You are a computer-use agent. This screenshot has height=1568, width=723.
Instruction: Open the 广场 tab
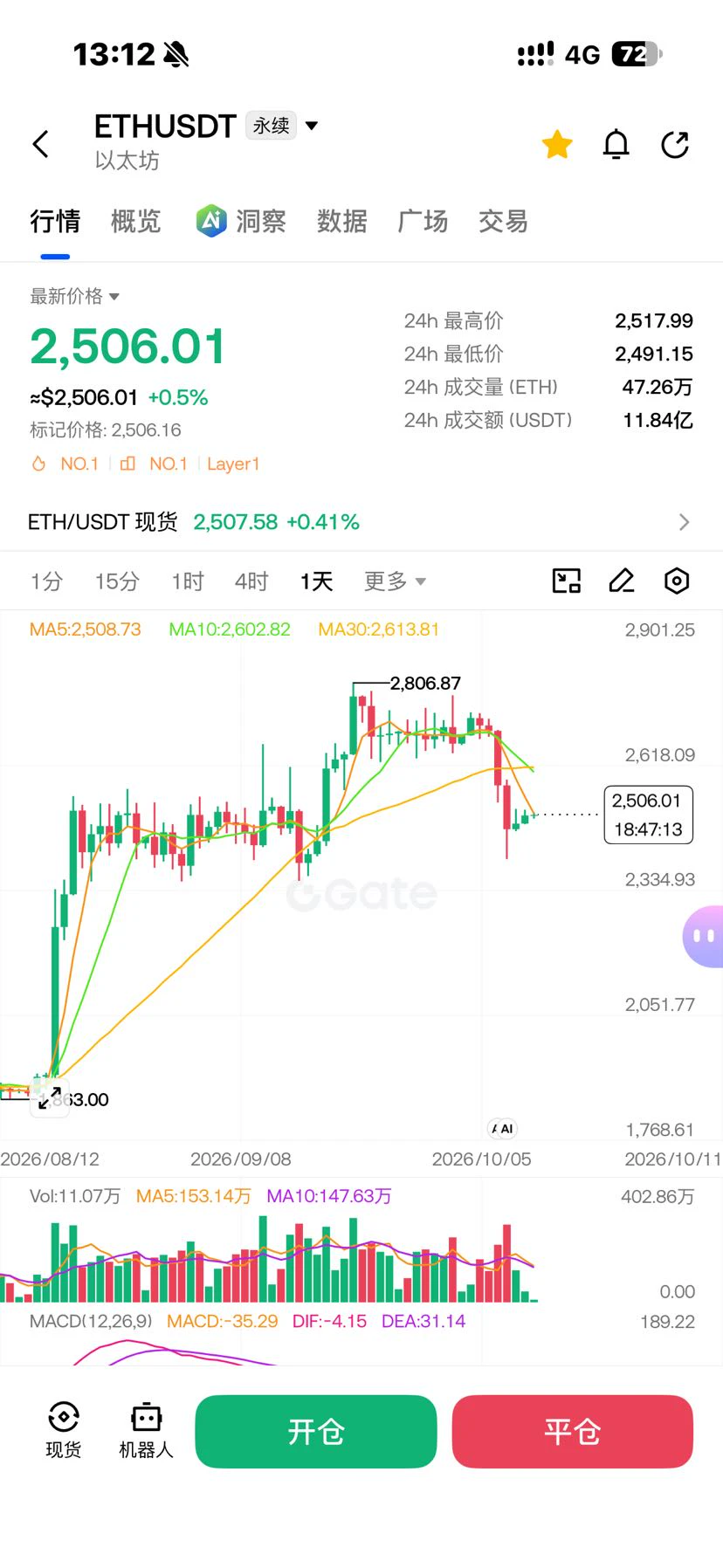423,222
